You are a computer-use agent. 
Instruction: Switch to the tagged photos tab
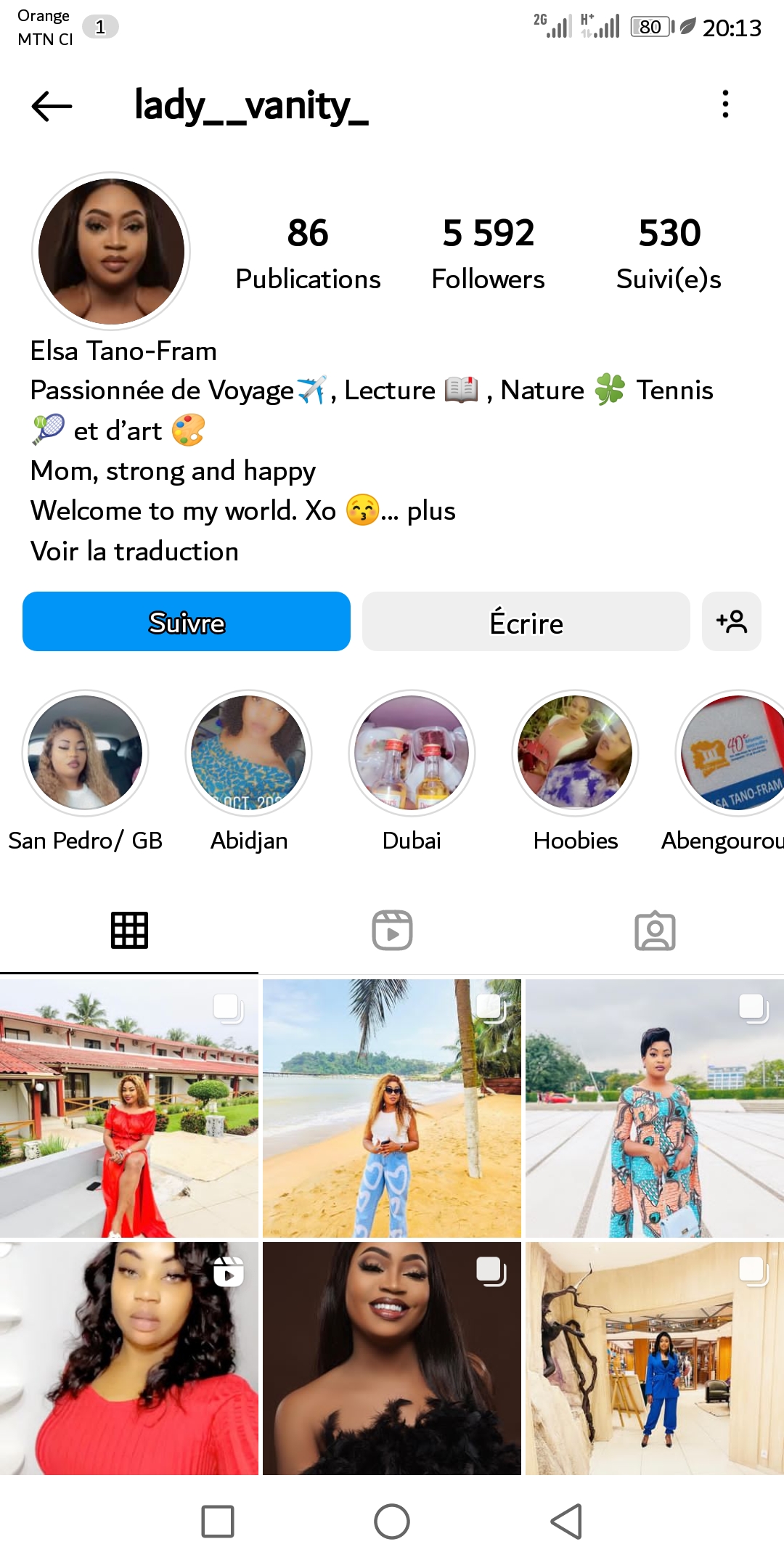pos(655,931)
